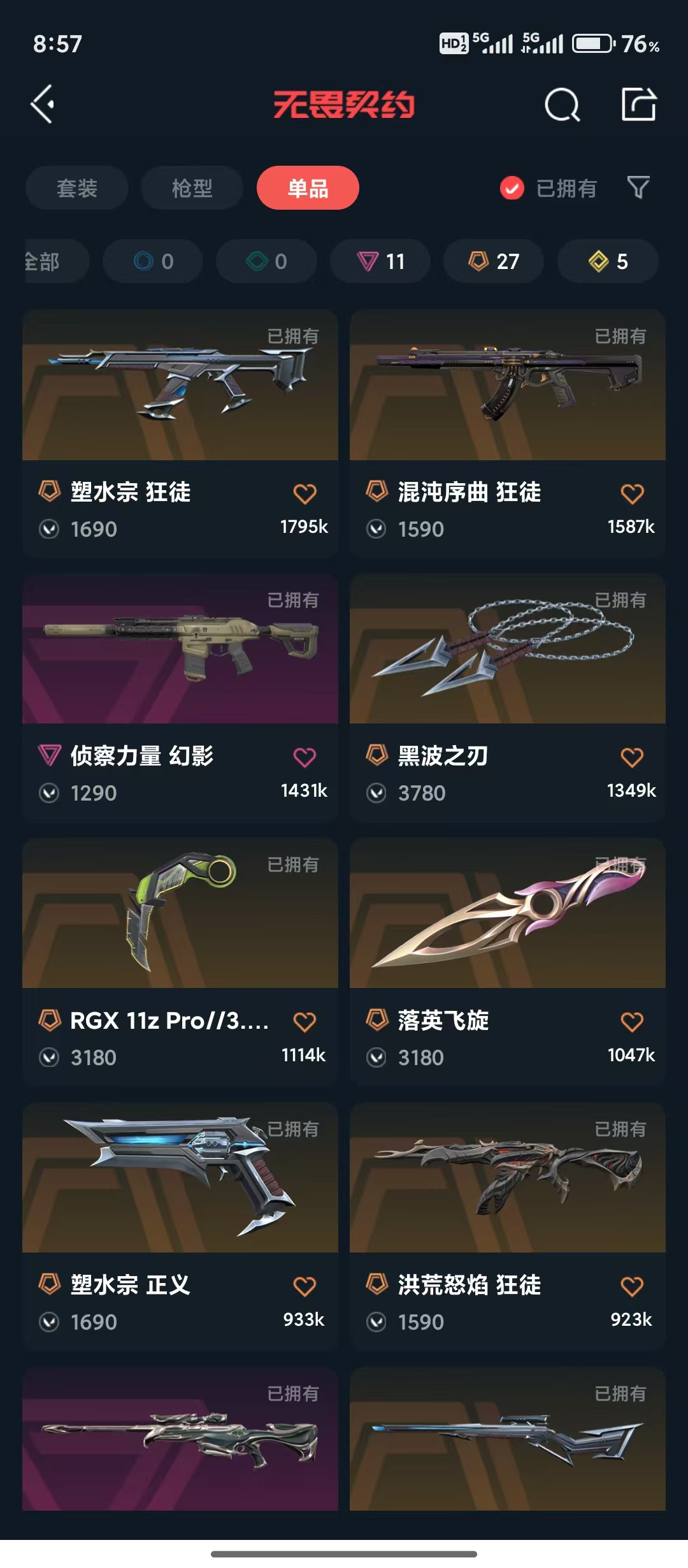Viewport: 688px width, 1568px height.
Task: Open the funnel filter options
Action: coord(638,188)
